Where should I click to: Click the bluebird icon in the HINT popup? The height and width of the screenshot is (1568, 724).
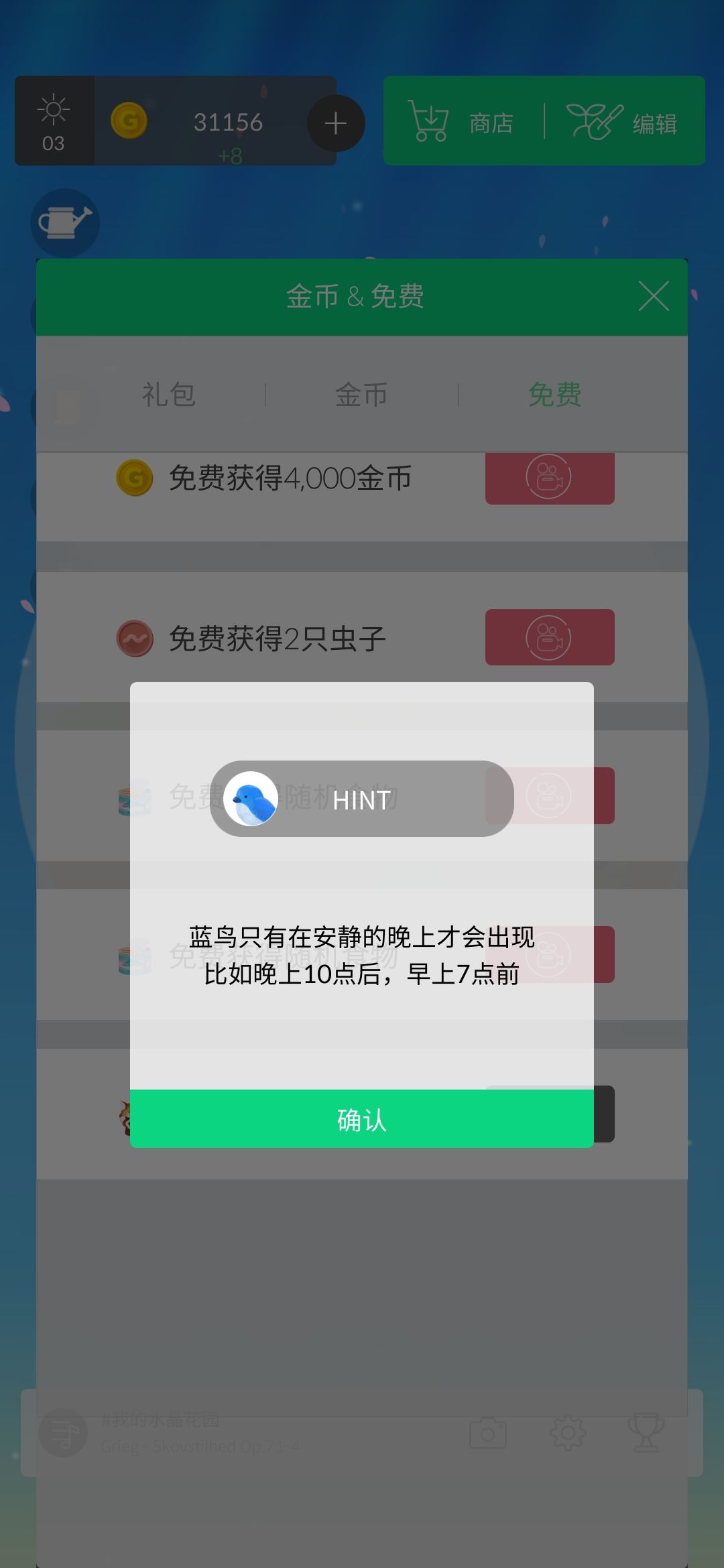pos(251,799)
